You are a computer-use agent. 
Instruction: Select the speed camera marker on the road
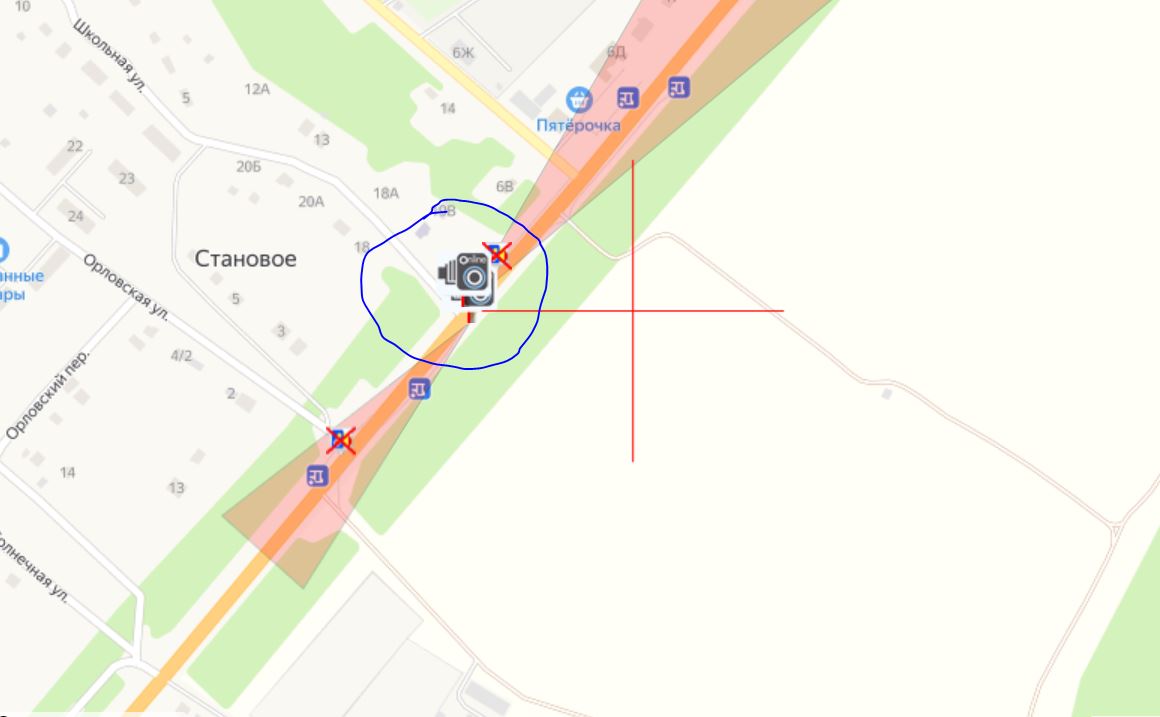pyautogui.click(x=468, y=277)
